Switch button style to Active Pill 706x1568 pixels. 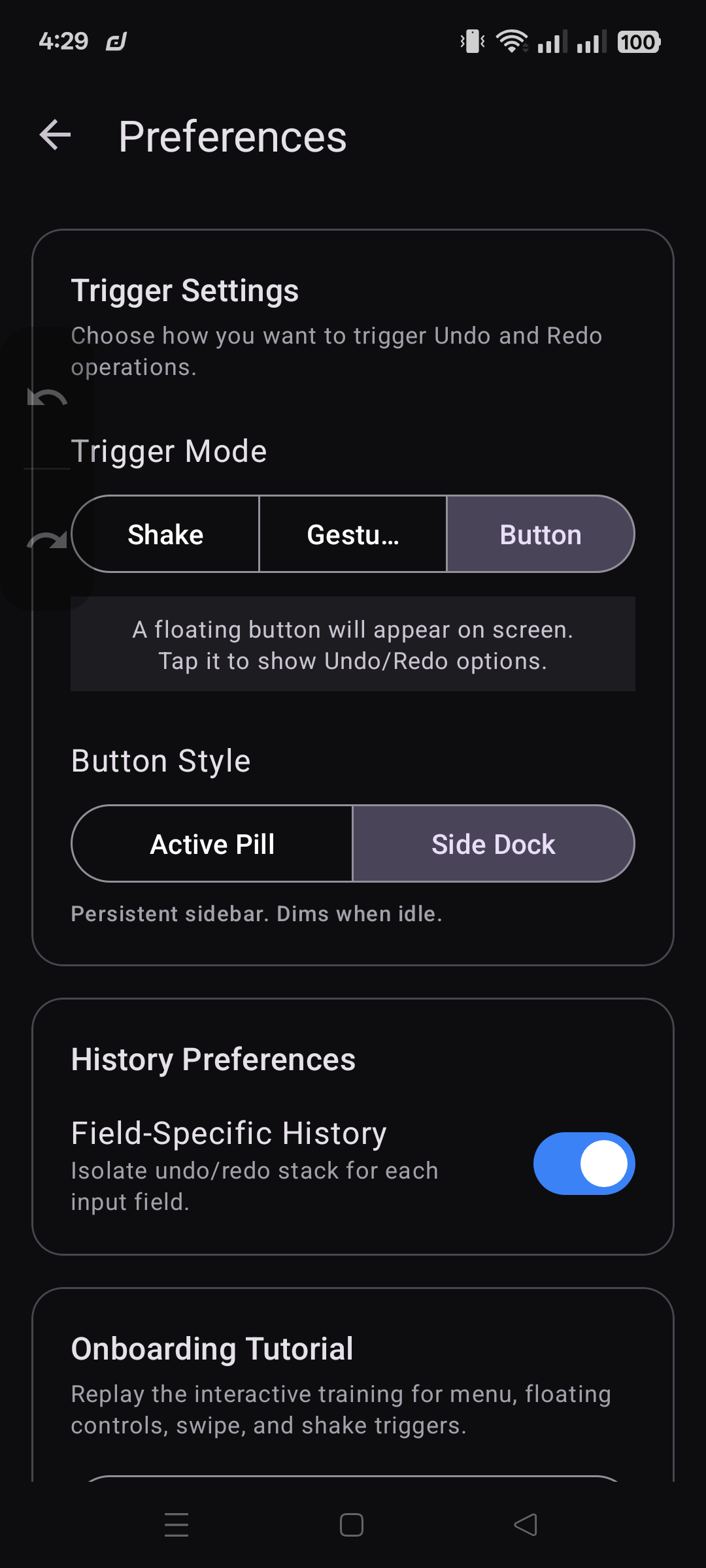point(212,843)
